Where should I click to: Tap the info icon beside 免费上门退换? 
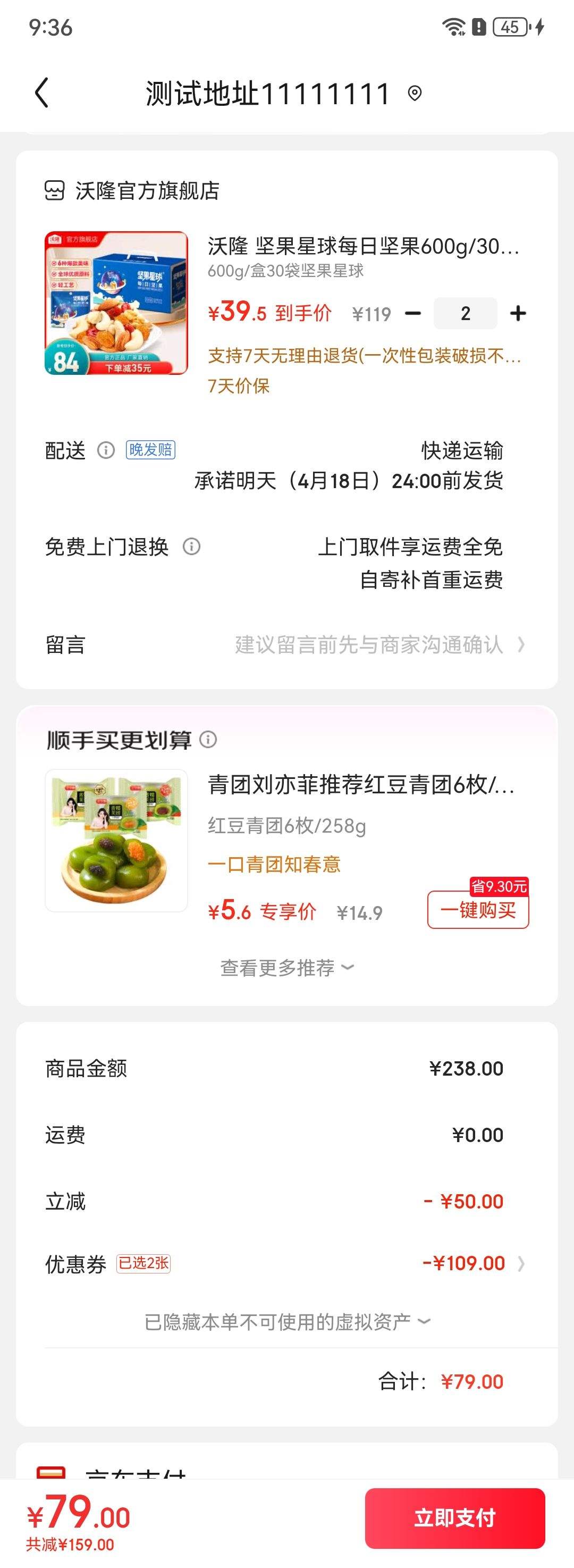point(193,547)
